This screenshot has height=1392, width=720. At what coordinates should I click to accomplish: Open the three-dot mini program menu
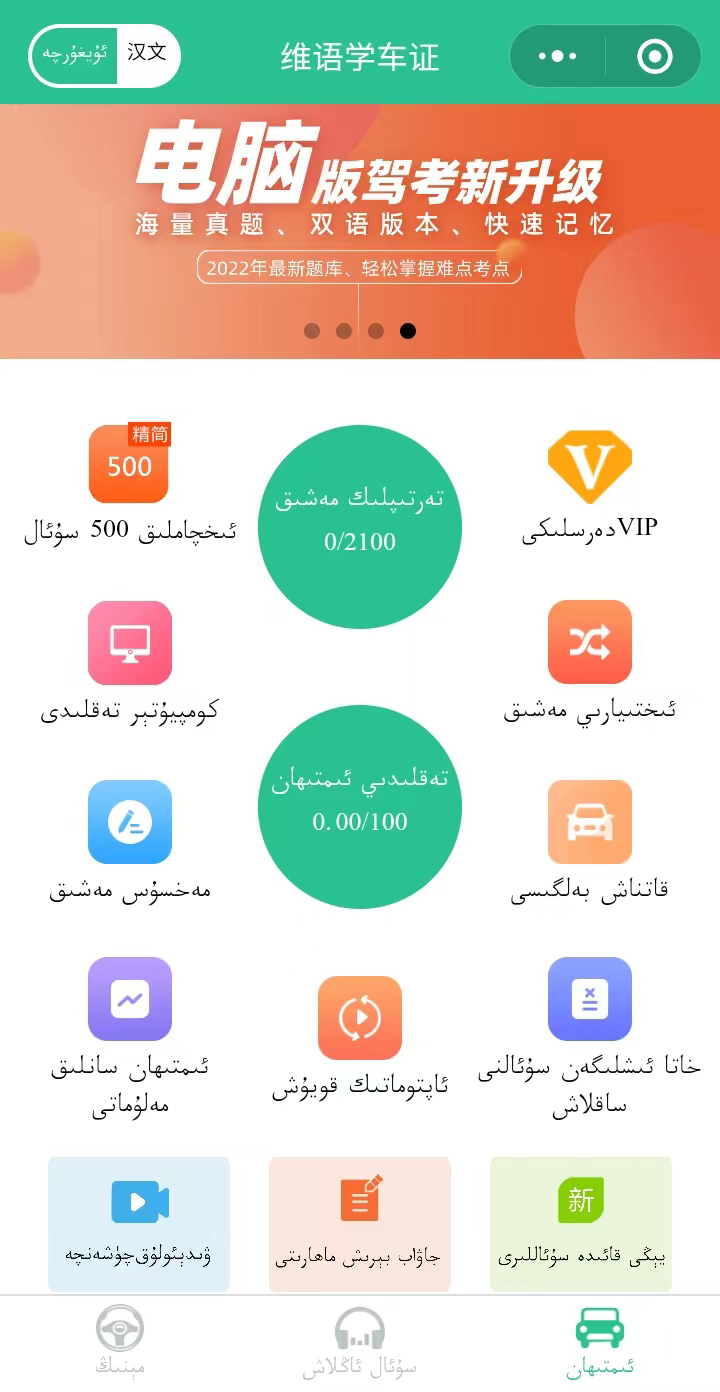(557, 56)
